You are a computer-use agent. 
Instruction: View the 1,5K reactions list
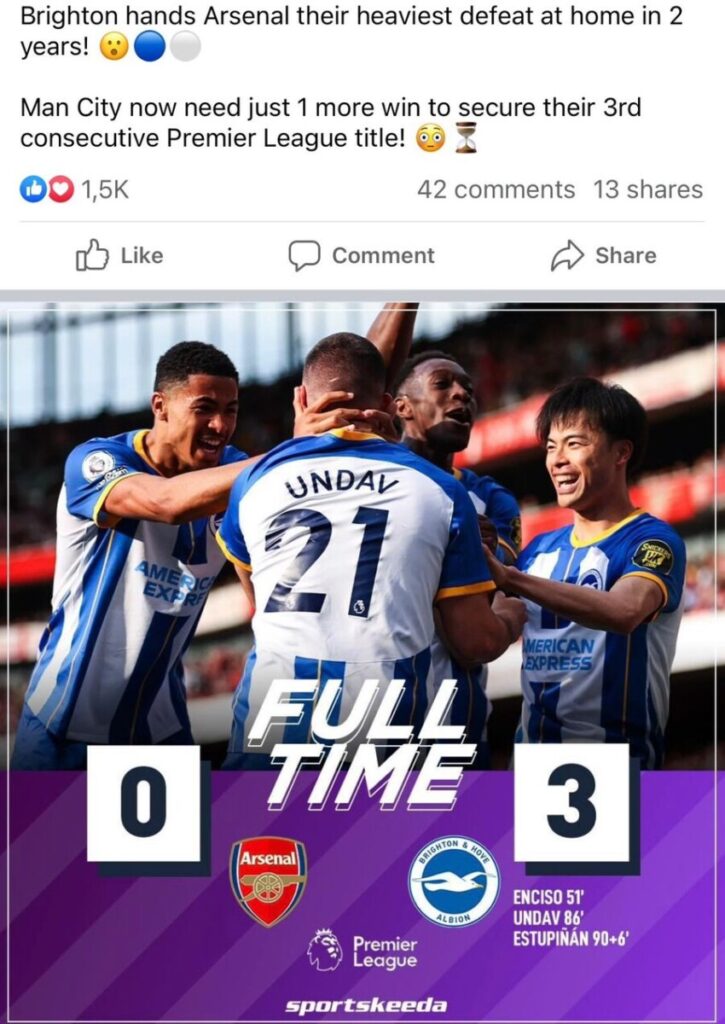(x=75, y=189)
